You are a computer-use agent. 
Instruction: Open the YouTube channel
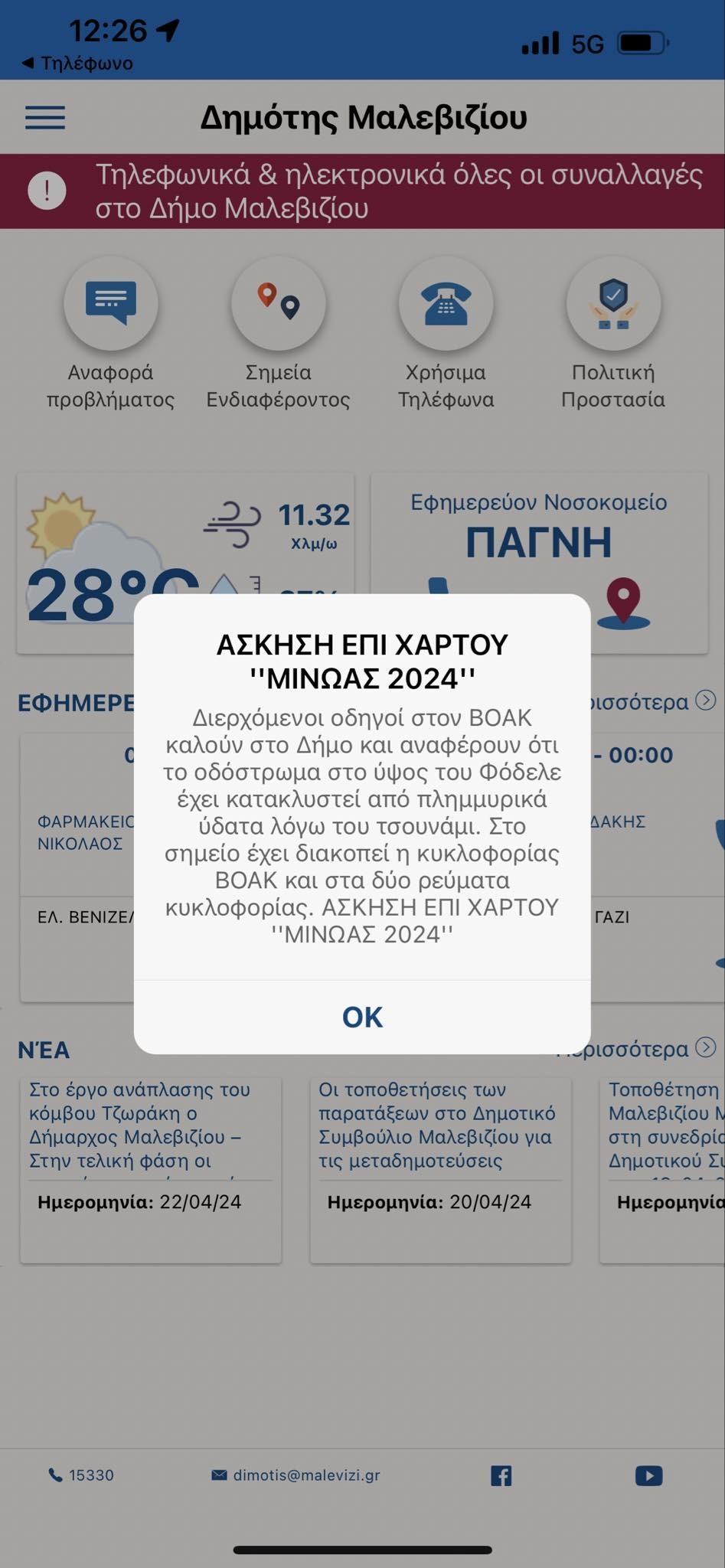[x=648, y=1475]
